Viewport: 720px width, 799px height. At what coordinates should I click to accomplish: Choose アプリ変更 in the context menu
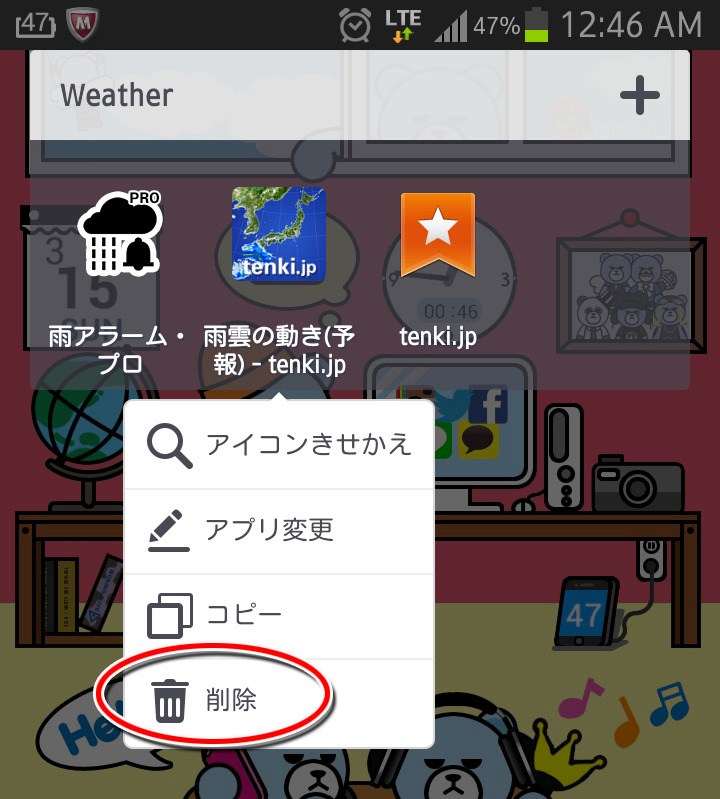(279, 530)
